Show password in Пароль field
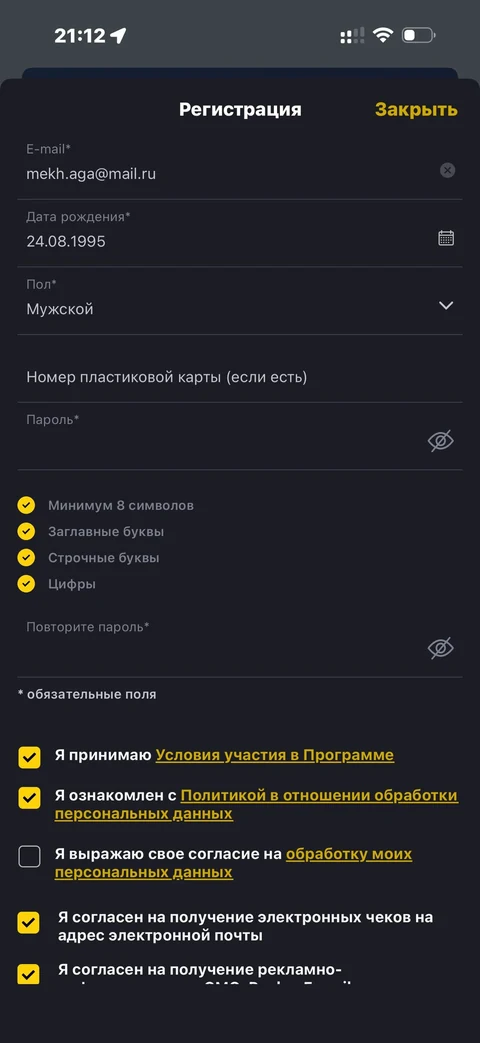 [441, 440]
